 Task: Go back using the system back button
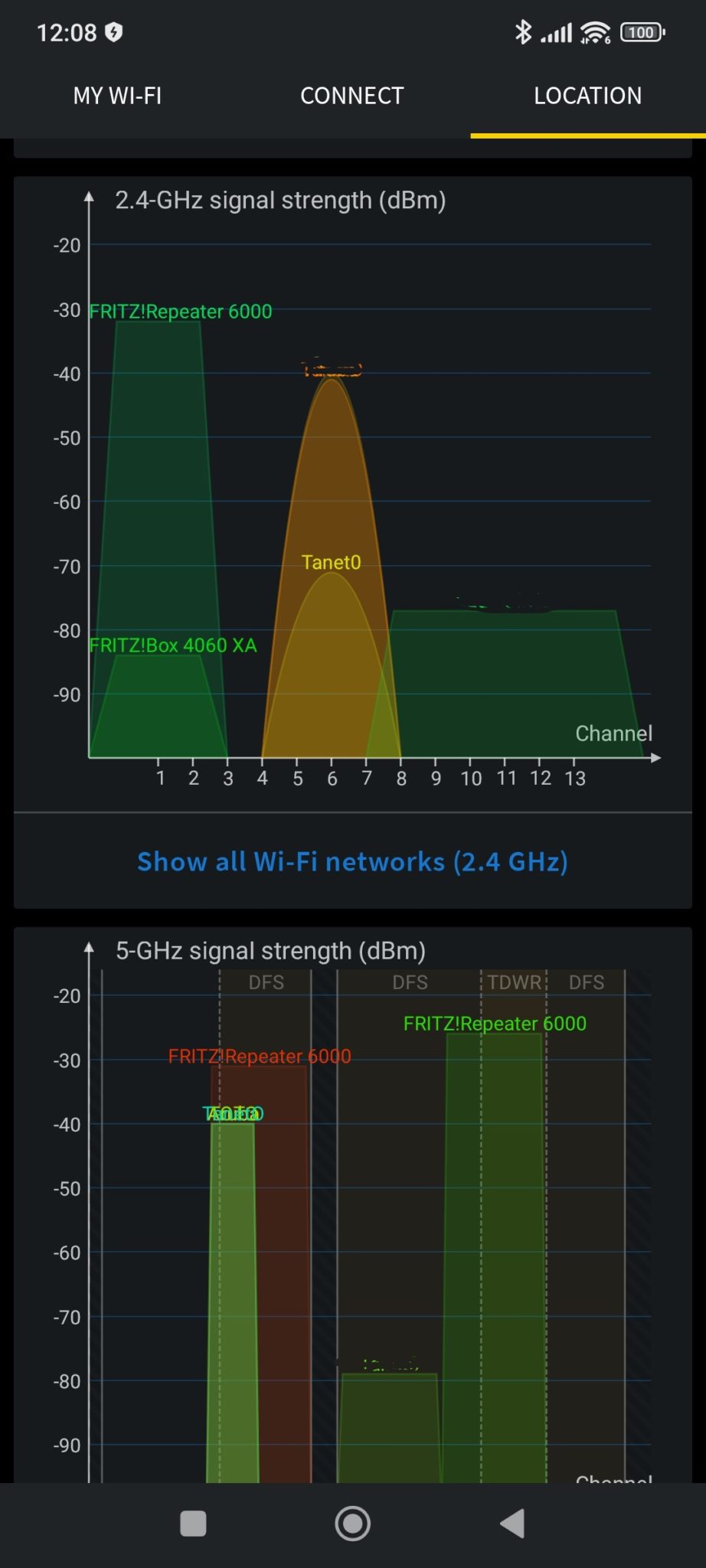[x=512, y=1523]
